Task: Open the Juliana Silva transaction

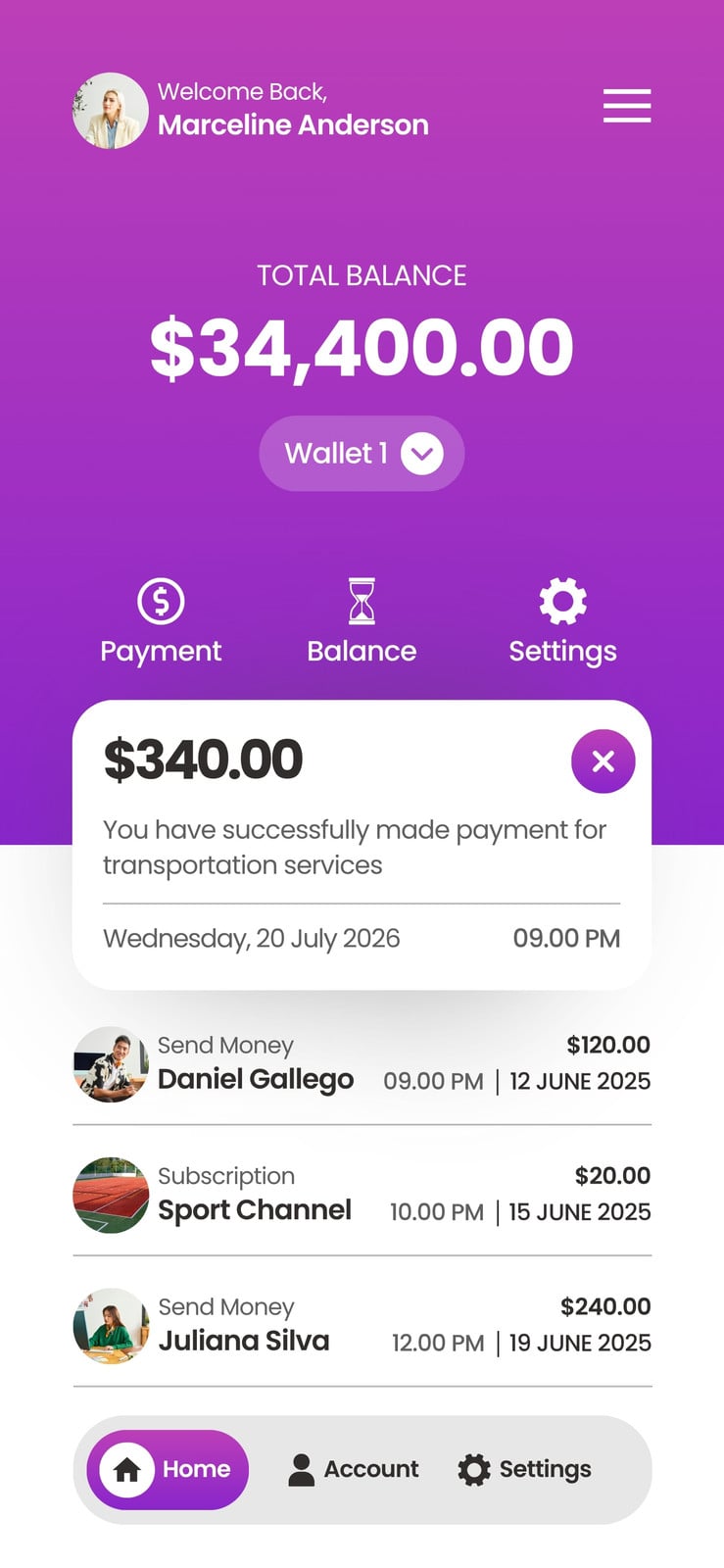Action: click(362, 1325)
